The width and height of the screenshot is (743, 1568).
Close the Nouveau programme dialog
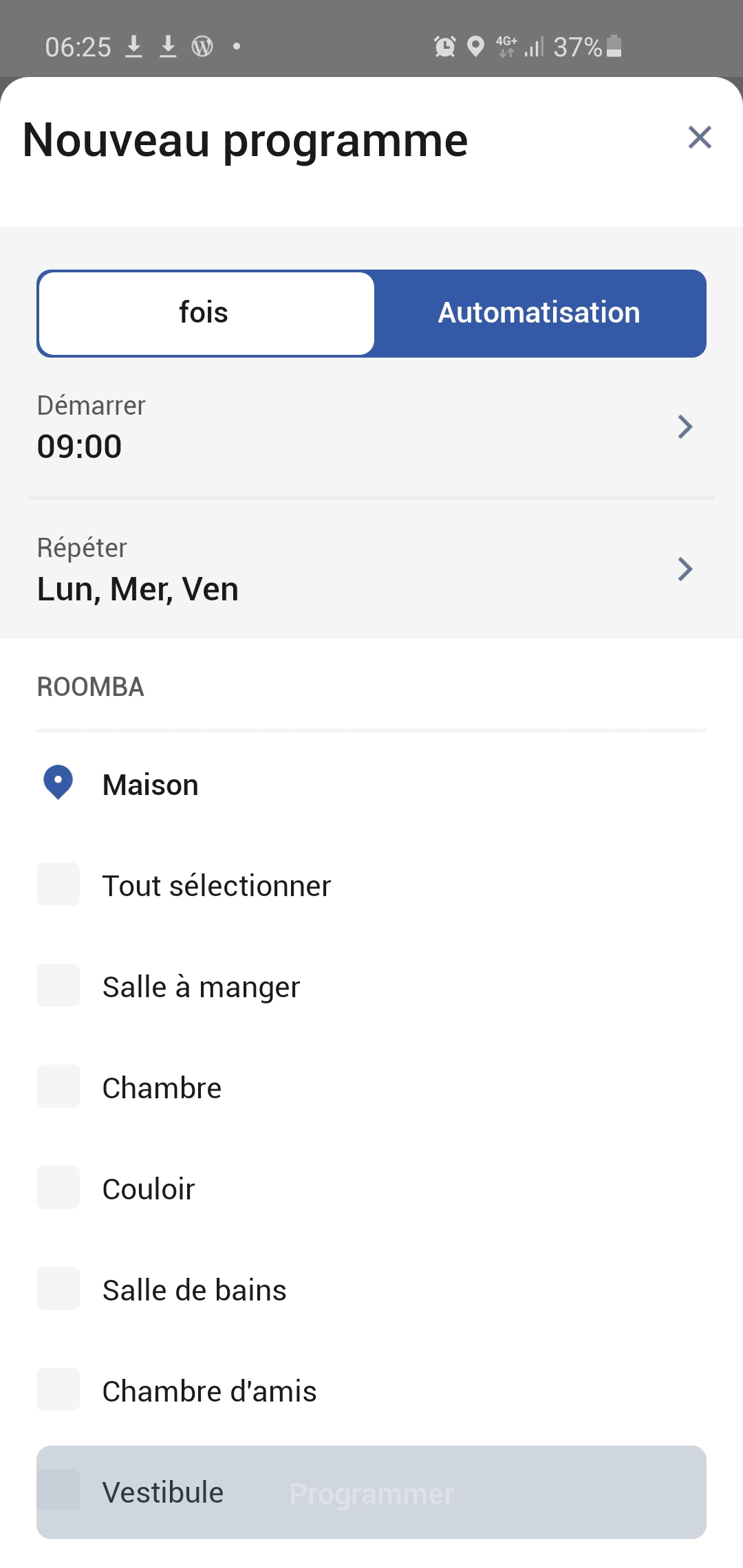pos(700,138)
